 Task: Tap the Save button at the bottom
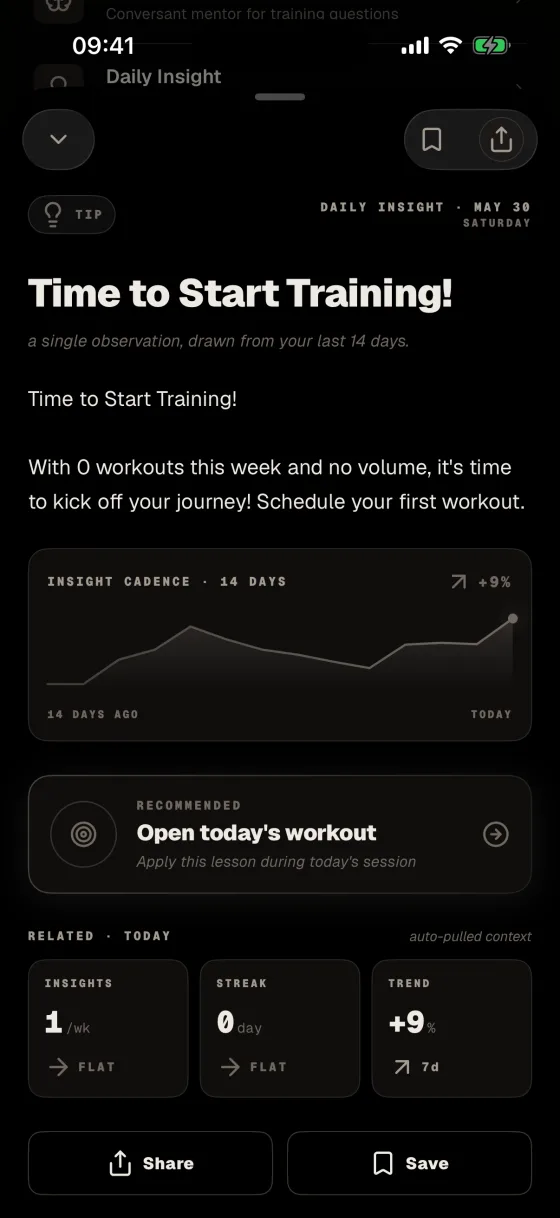pyautogui.click(x=410, y=1163)
